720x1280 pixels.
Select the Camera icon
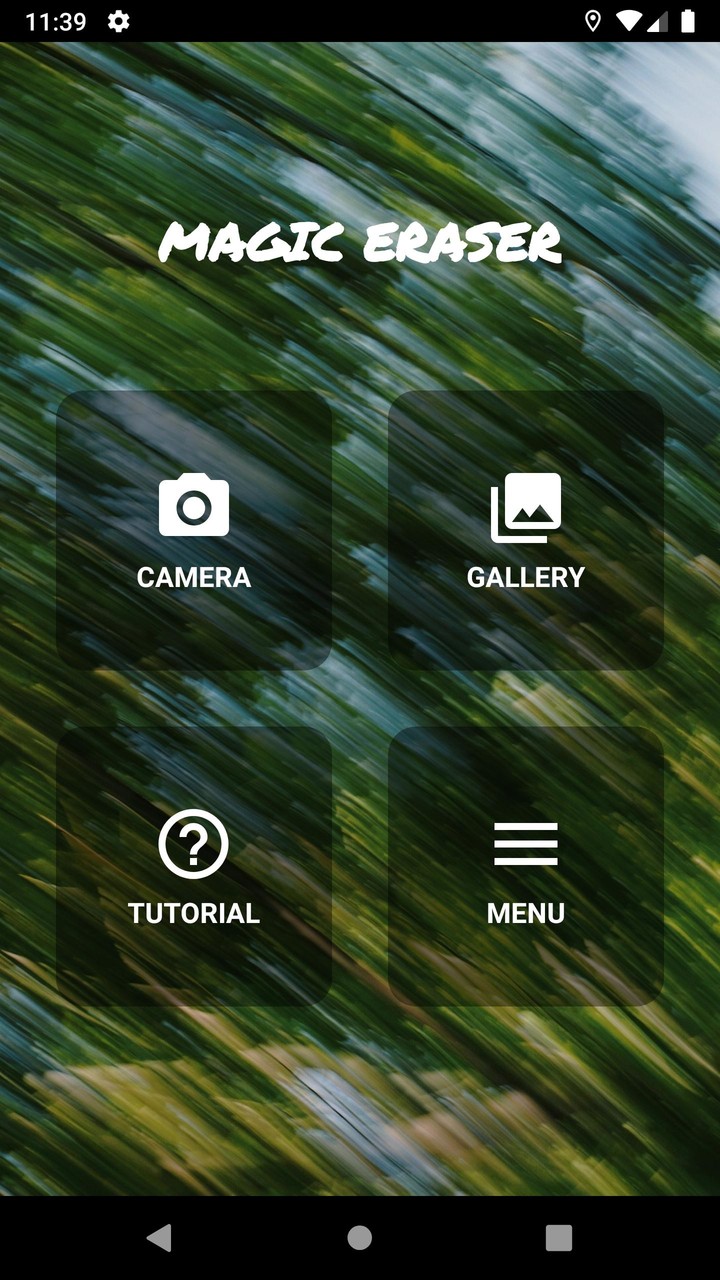click(193, 506)
